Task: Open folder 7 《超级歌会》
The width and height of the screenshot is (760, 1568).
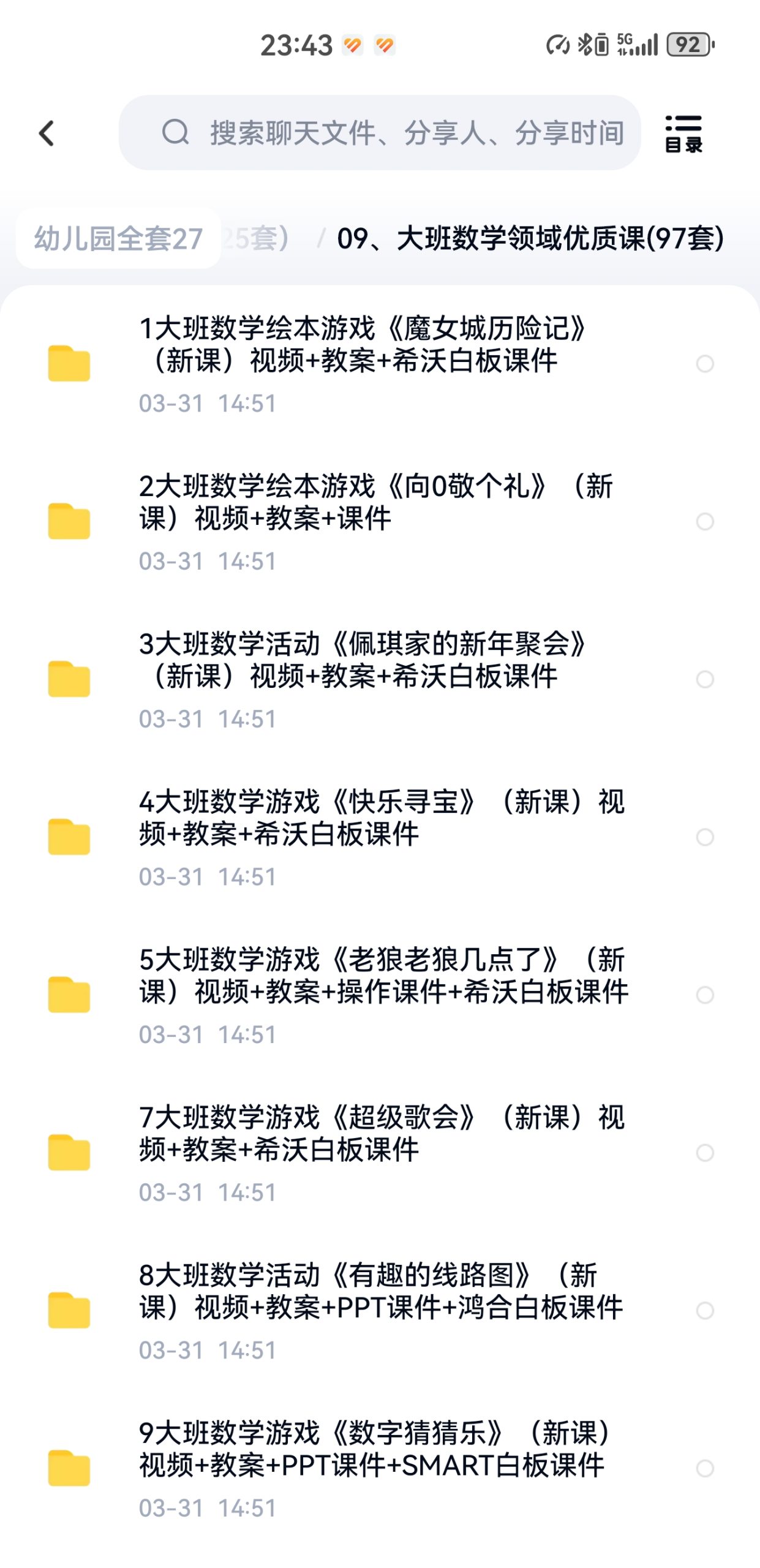Action: [380, 1153]
